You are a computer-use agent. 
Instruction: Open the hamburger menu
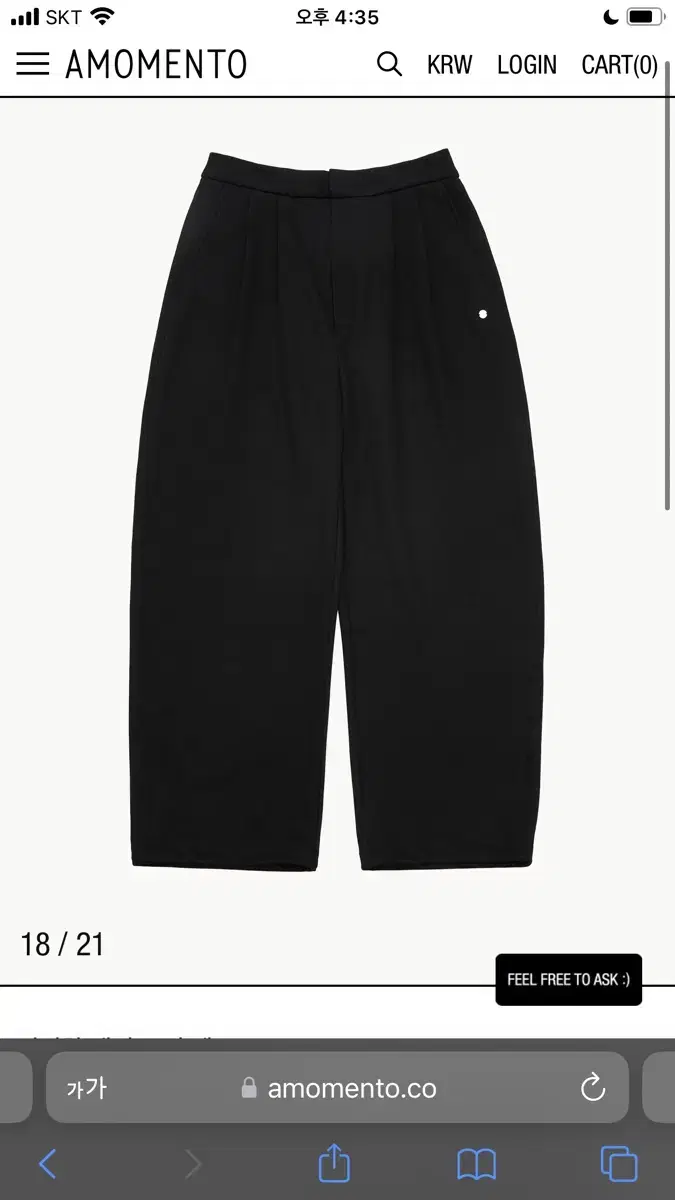(32, 64)
